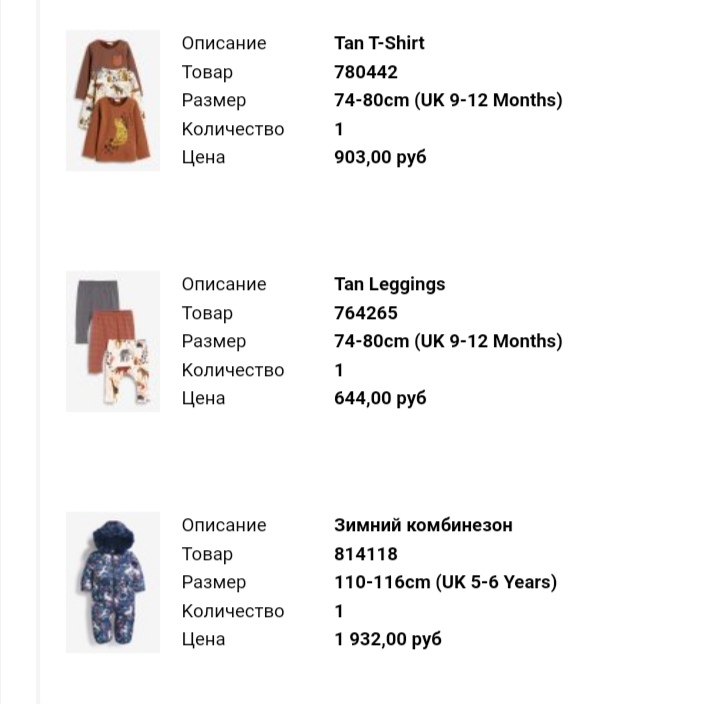
Task: View the Tan Leggings product picture
Action: click(112, 341)
